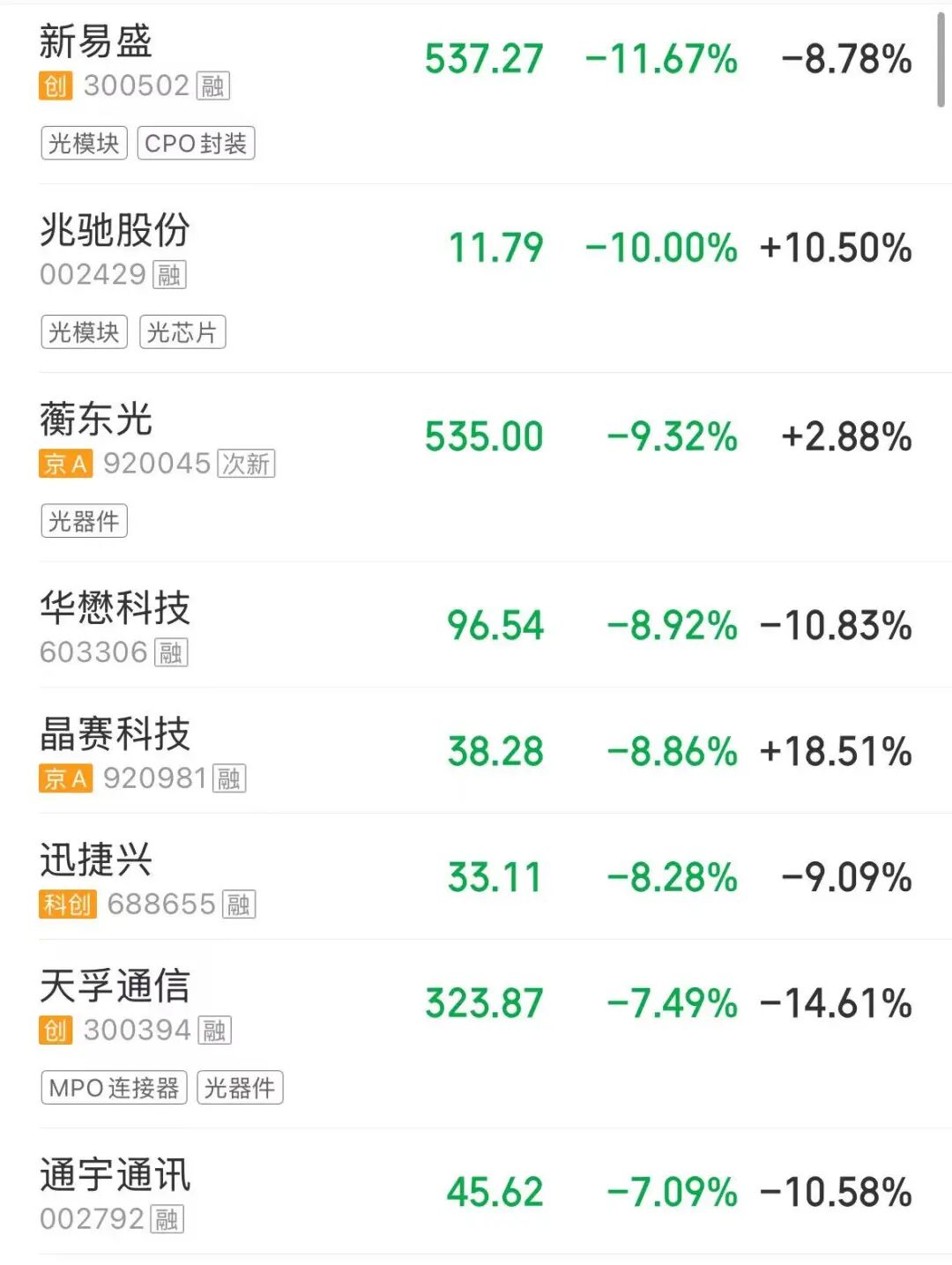Select the 光模块 tag under 兆驰股份
This screenshot has width=952, height=1265.
(84, 332)
